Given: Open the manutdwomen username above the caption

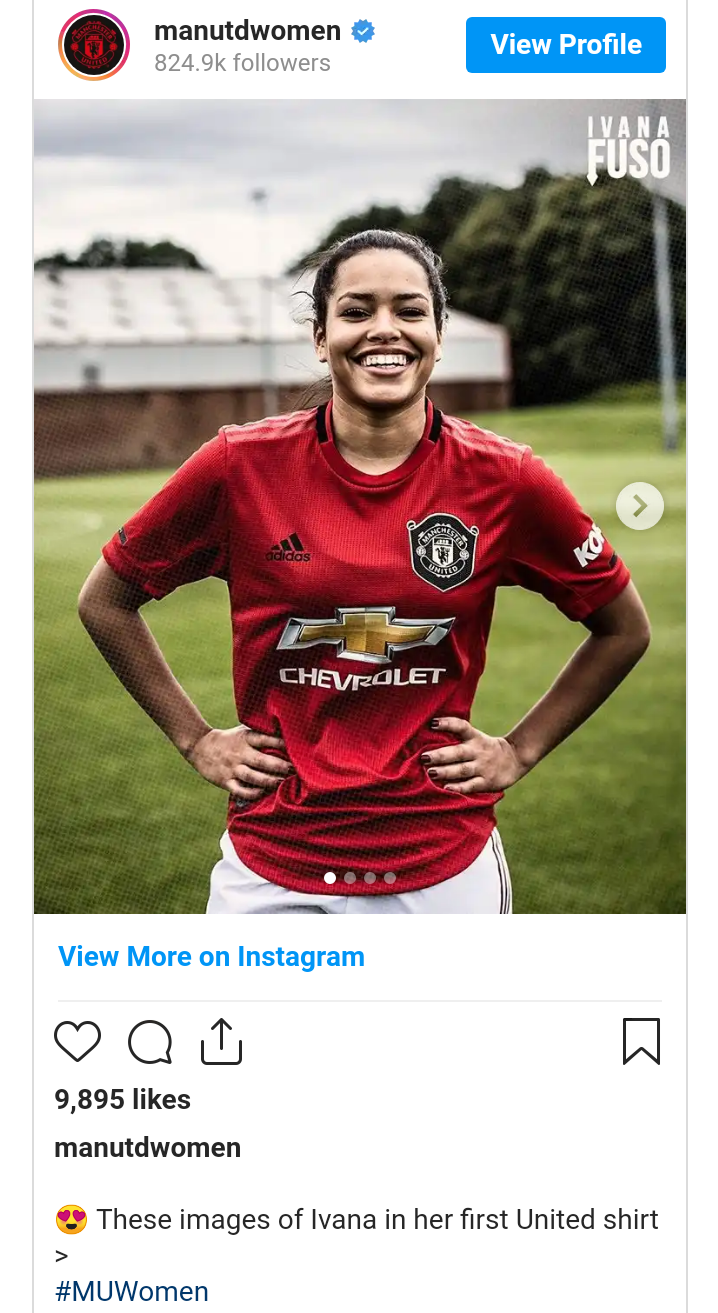Looking at the screenshot, I should coord(148,1147).
